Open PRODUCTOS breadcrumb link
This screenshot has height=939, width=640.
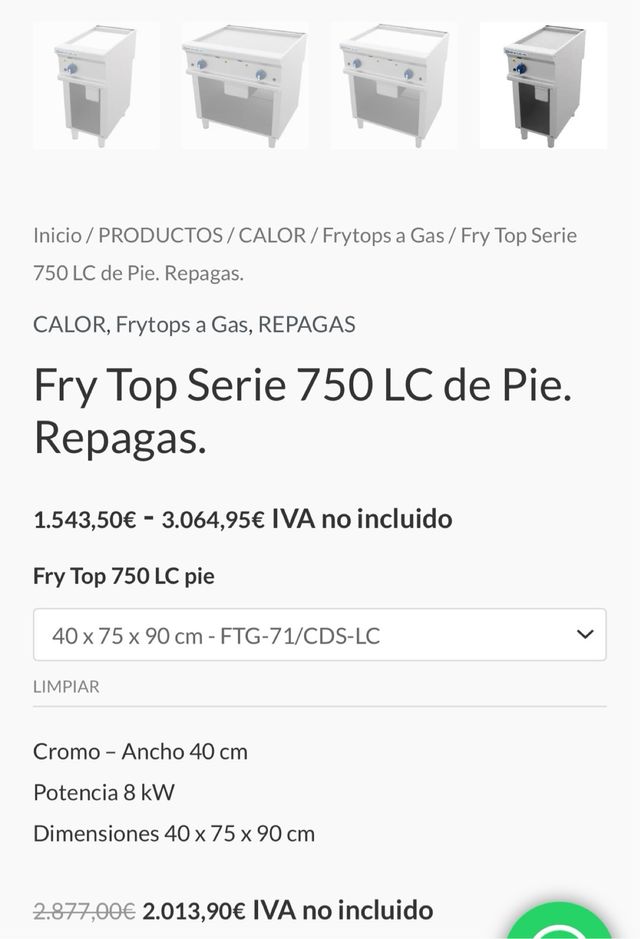click(160, 235)
